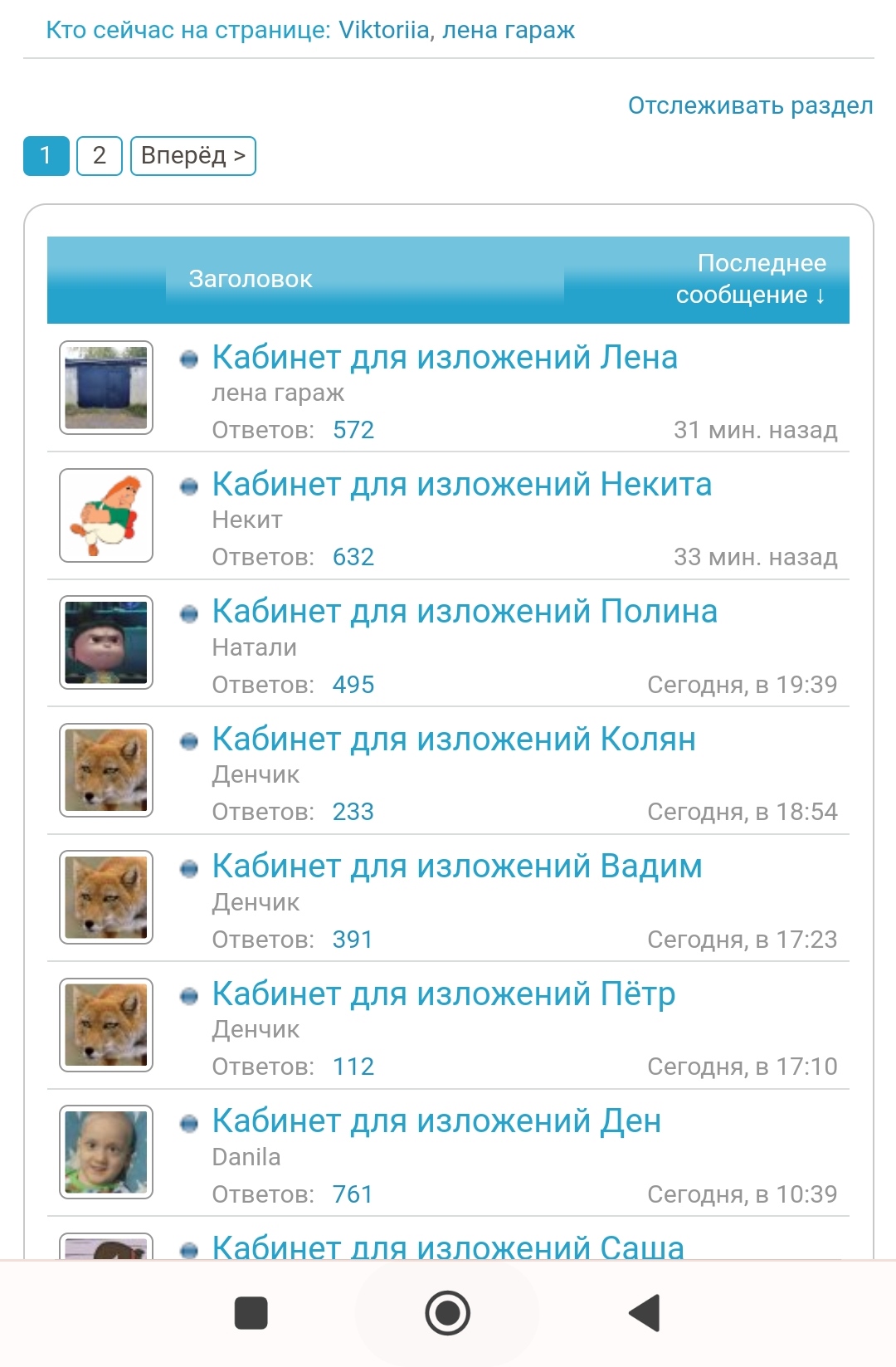Screen dimensions: 896x1367
Task: Open thread Кабинет для изложений Лена
Action: coord(445,358)
